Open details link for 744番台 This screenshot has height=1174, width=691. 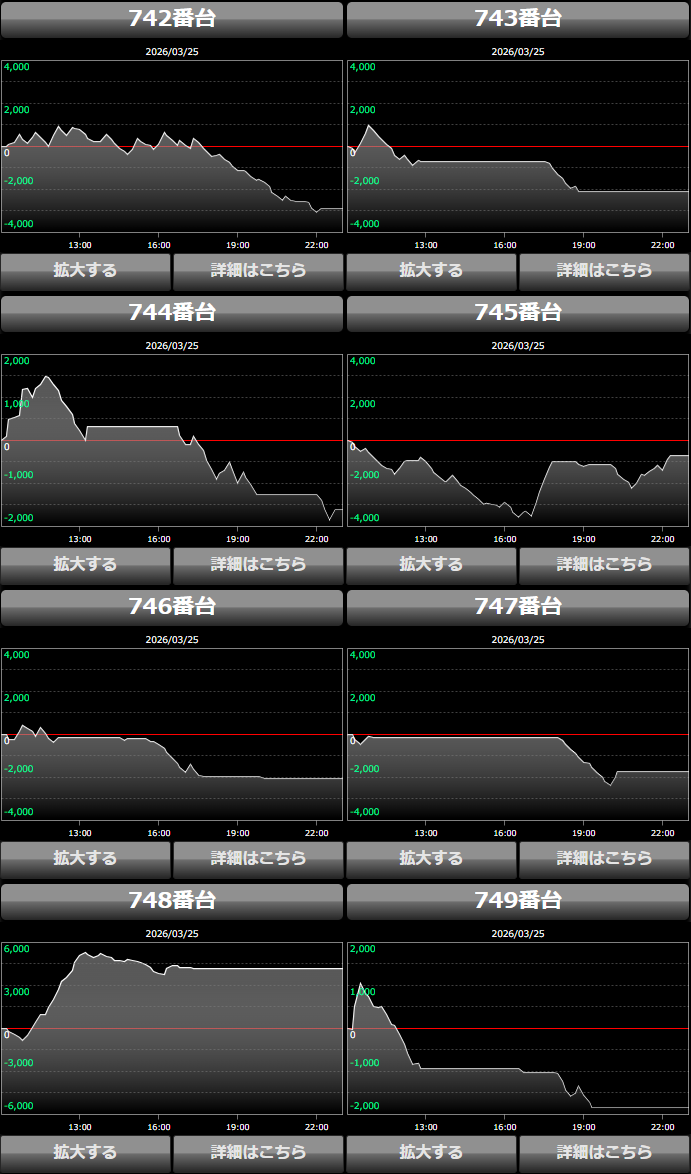pos(258,565)
